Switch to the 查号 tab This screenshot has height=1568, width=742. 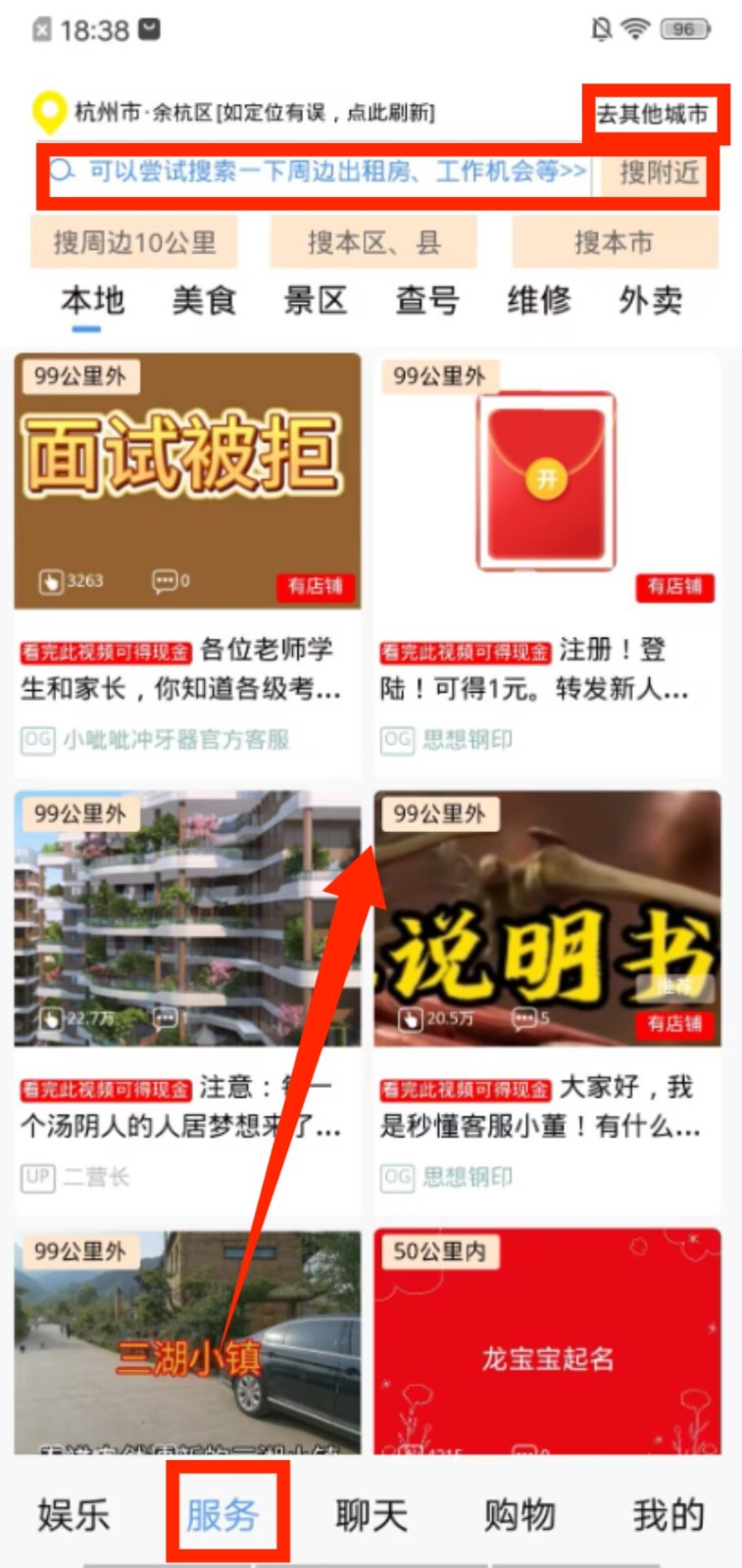click(x=427, y=300)
